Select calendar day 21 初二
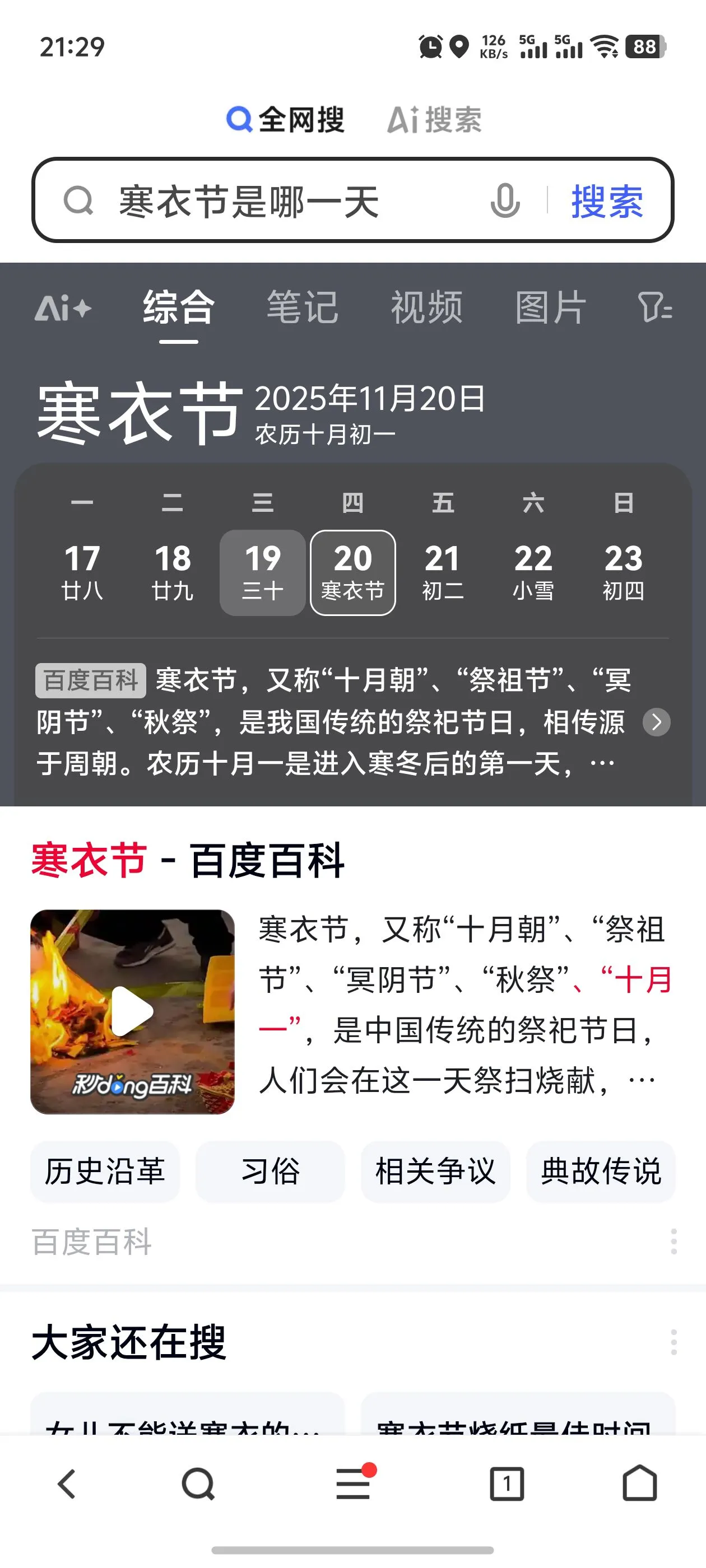 tap(443, 572)
